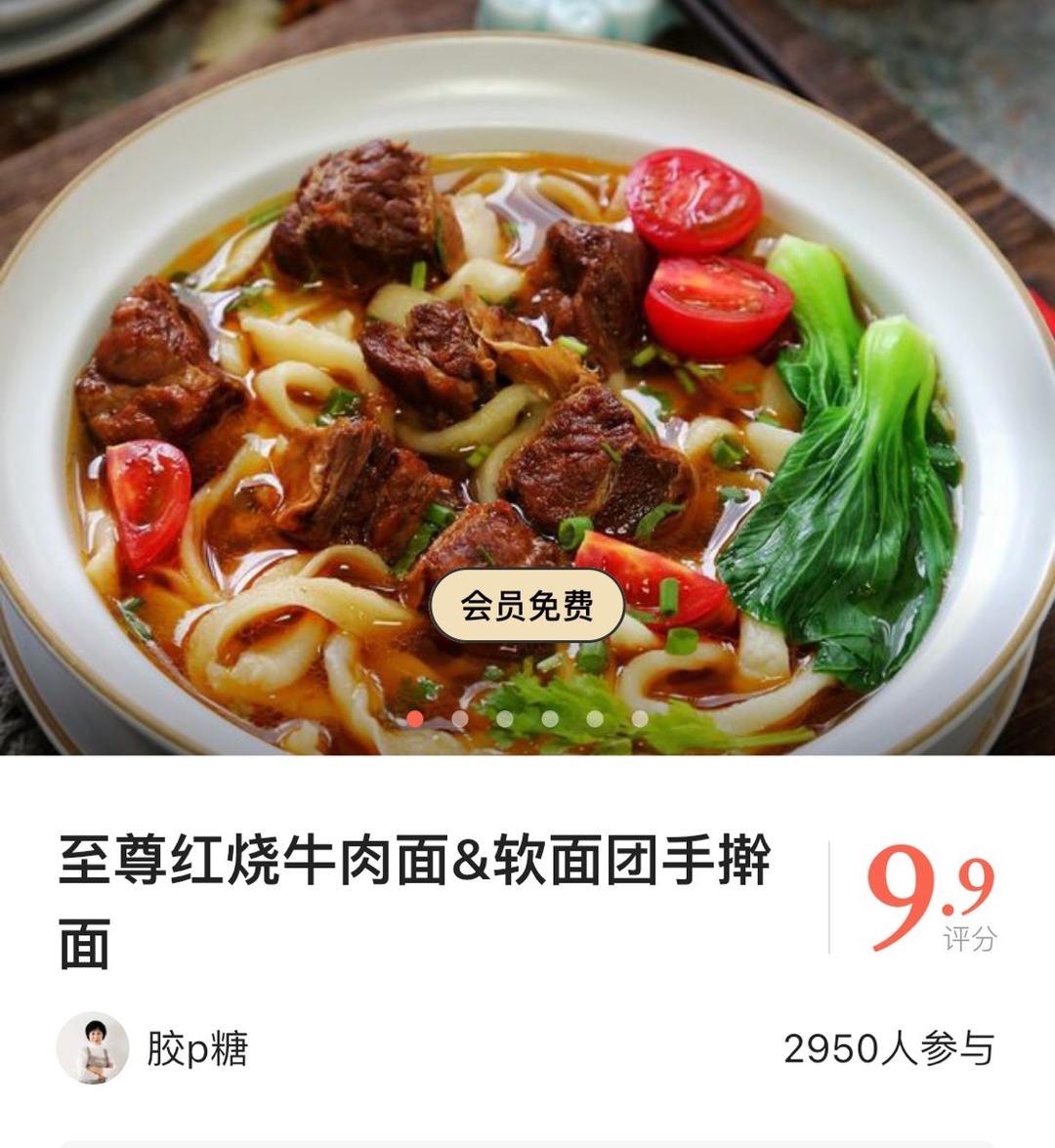Open author 胶p糖's profile
1055x1148 pixels.
[196, 1048]
